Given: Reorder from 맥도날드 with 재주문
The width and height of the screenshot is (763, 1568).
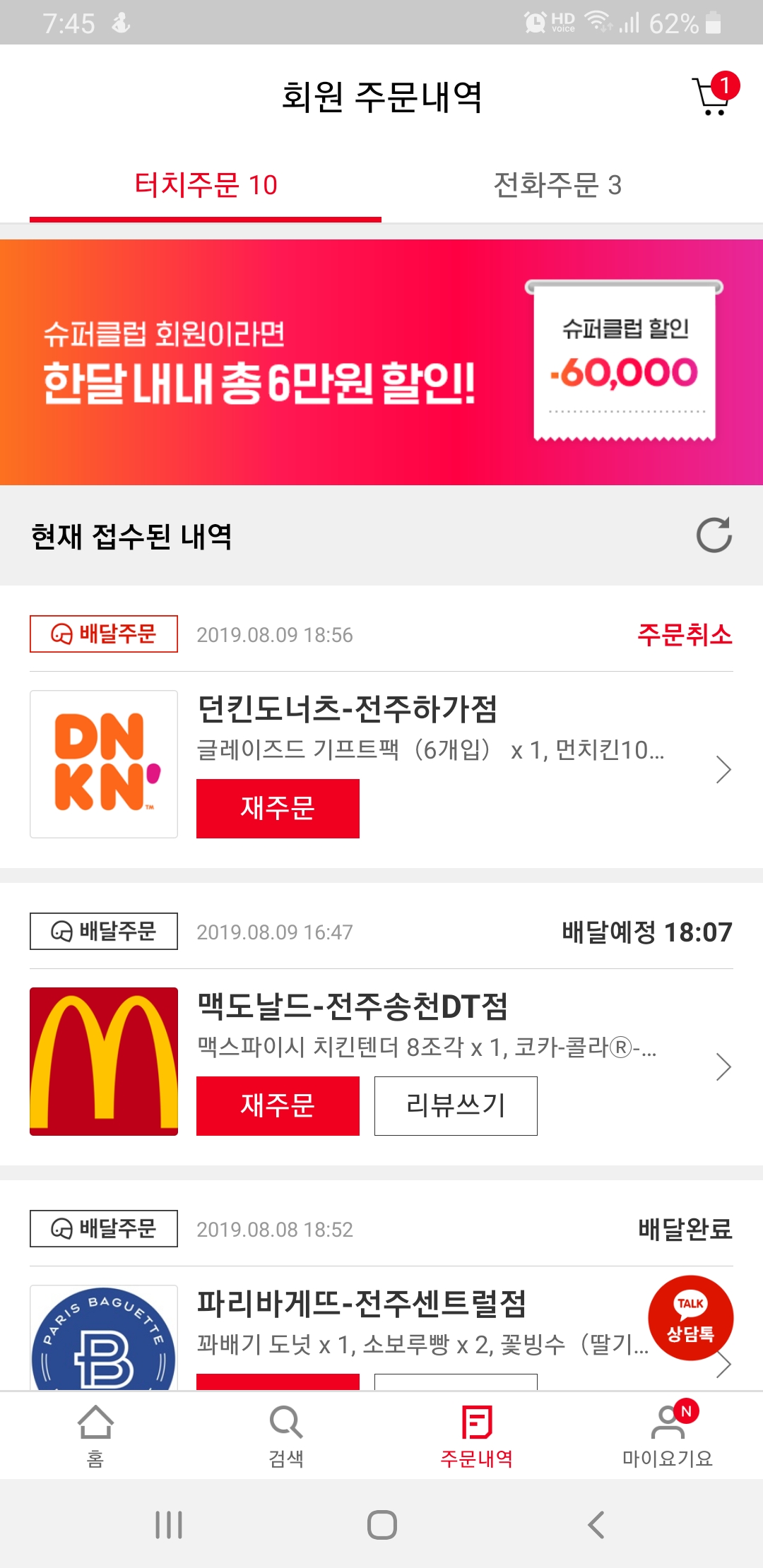Looking at the screenshot, I should click(x=278, y=1105).
